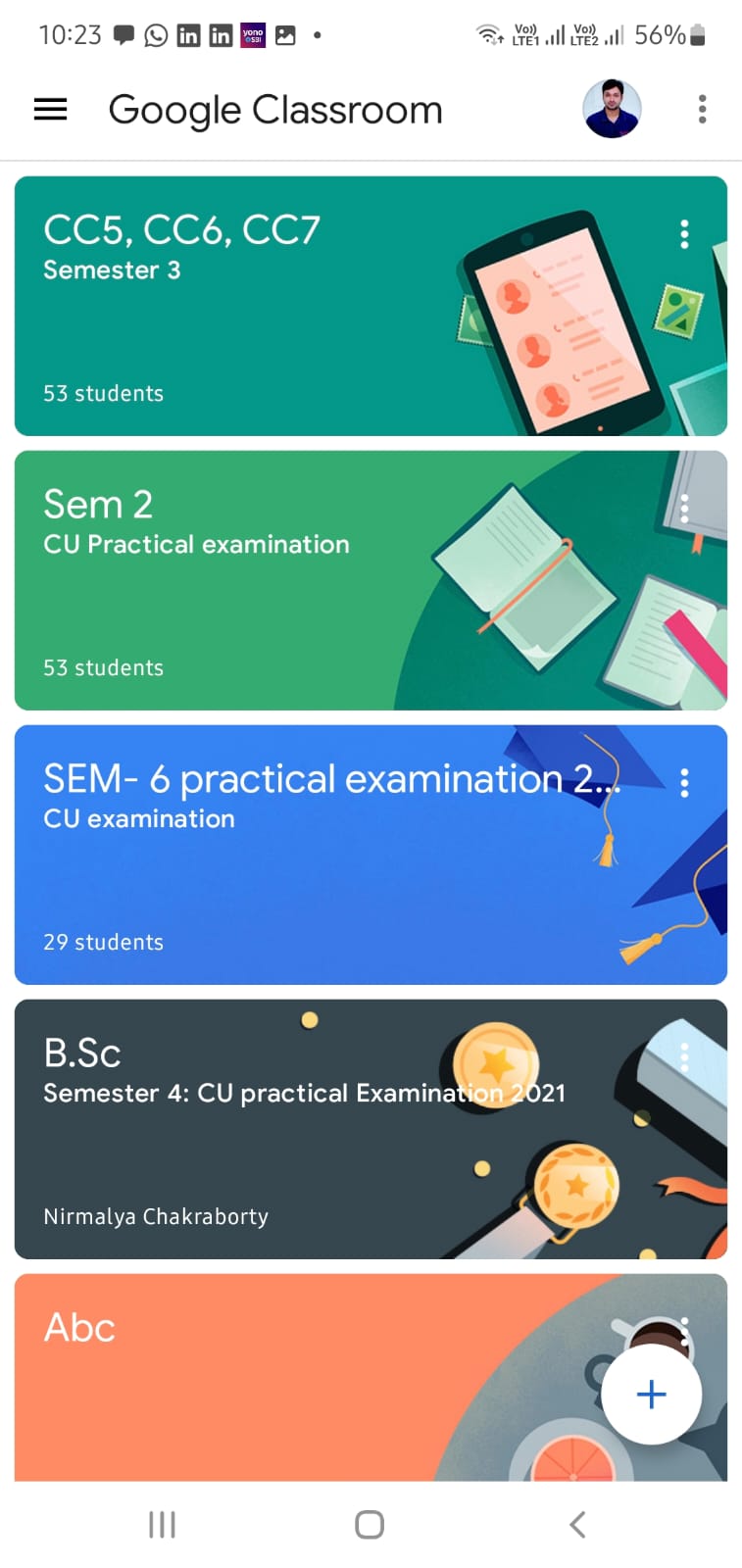The width and height of the screenshot is (742, 1568).
Task: Show options for the B.Sc class
Action: point(684,1057)
